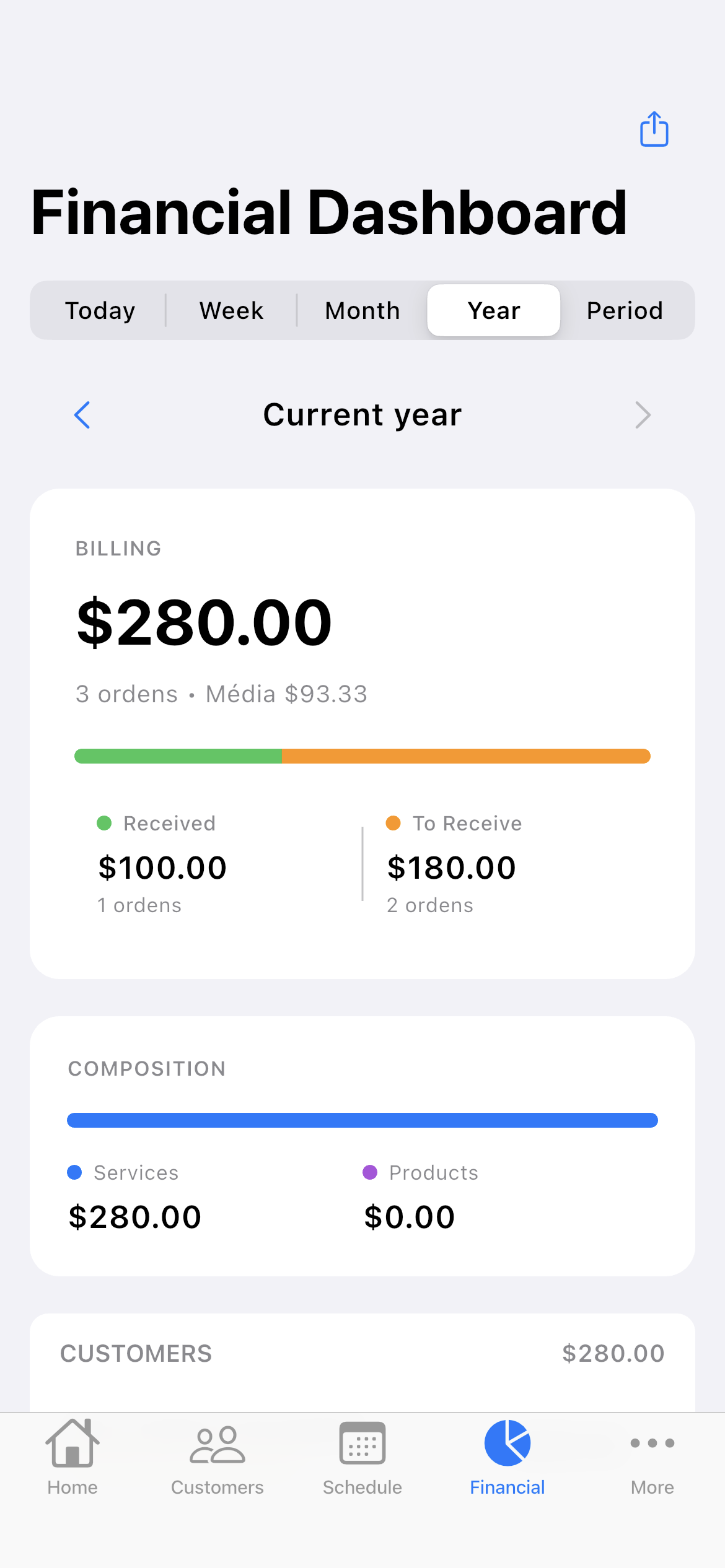Expand the CUSTOMERS section
This screenshot has width=725, height=1568.
click(x=362, y=1352)
